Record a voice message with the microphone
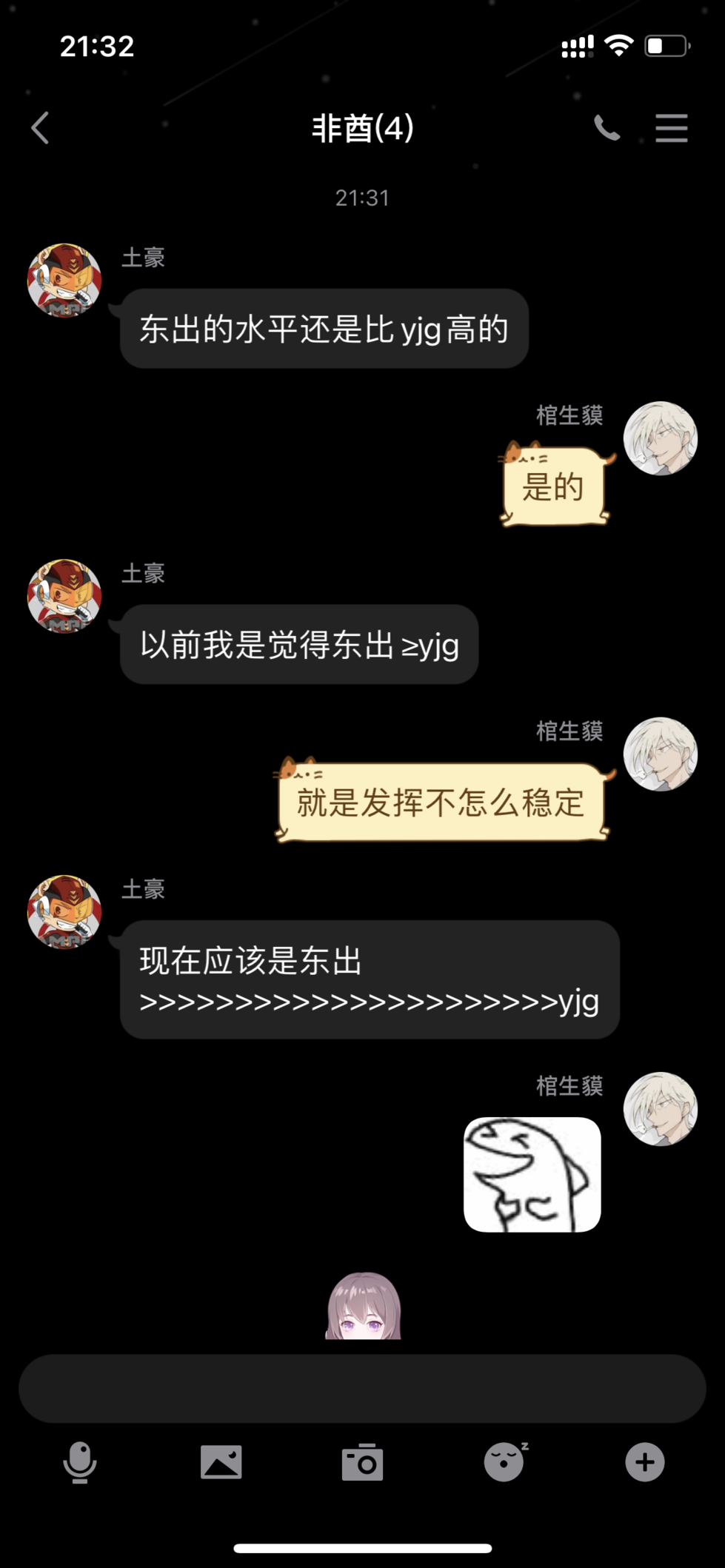 pyautogui.click(x=80, y=1462)
